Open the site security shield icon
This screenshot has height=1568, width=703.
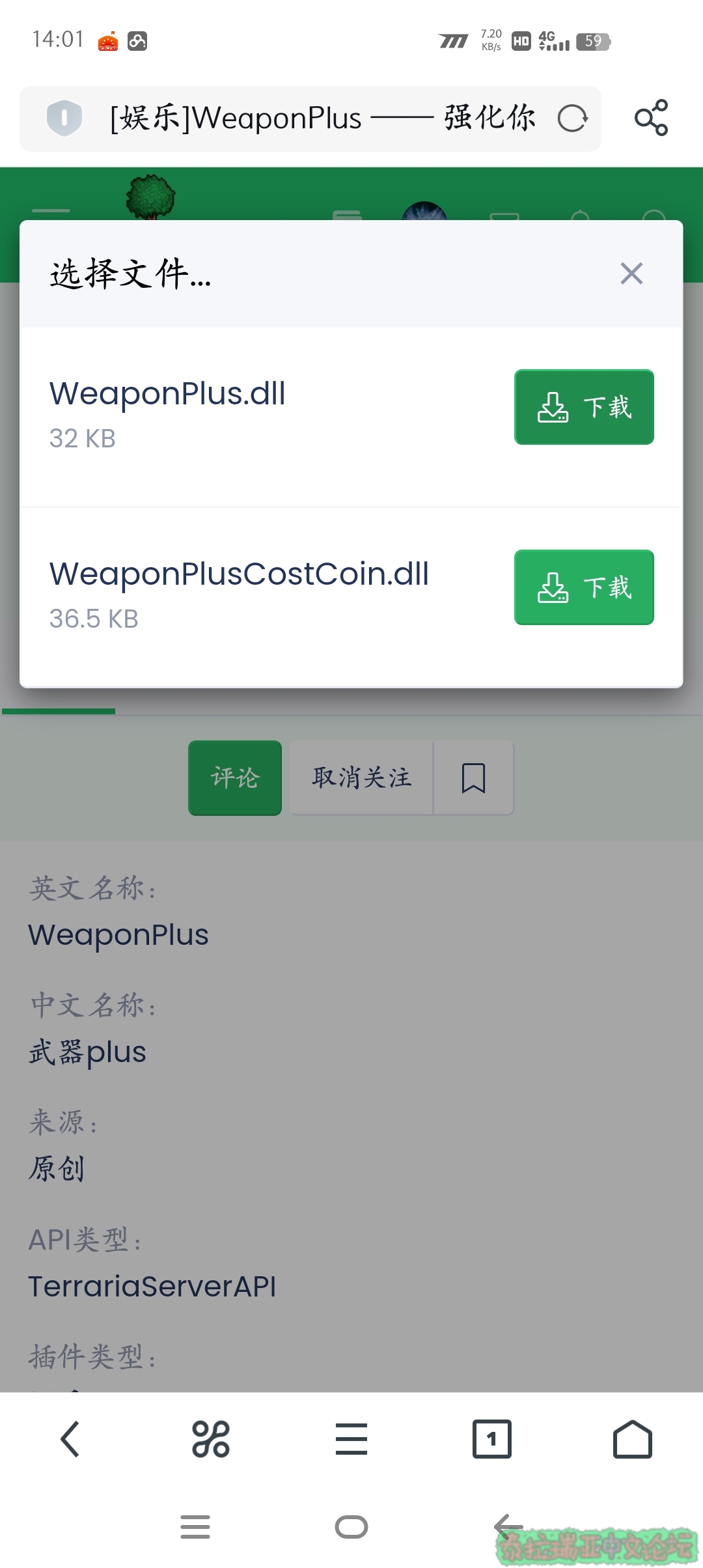[64, 118]
